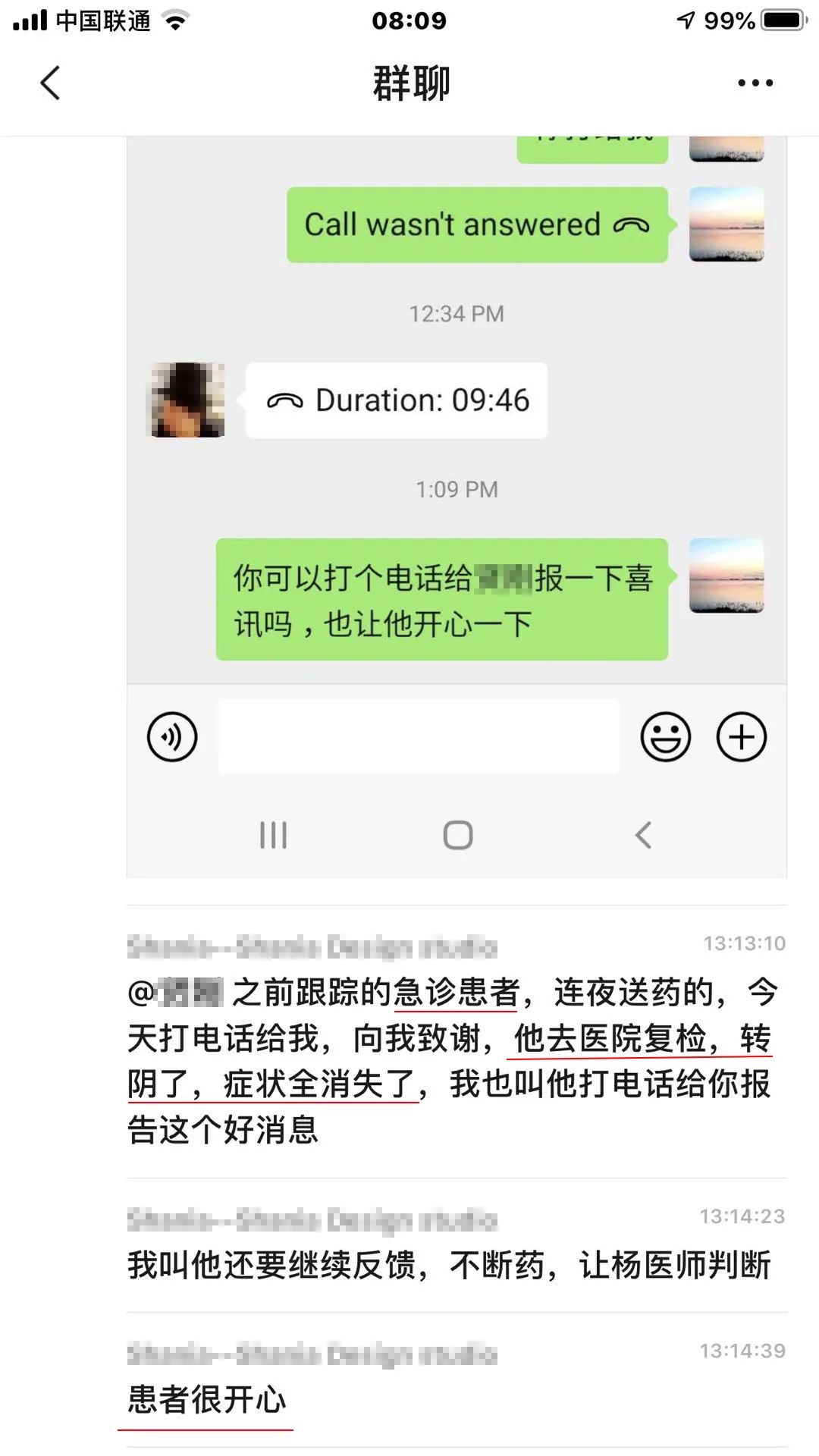Go back from the 群聊 chat record

click(50, 83)
